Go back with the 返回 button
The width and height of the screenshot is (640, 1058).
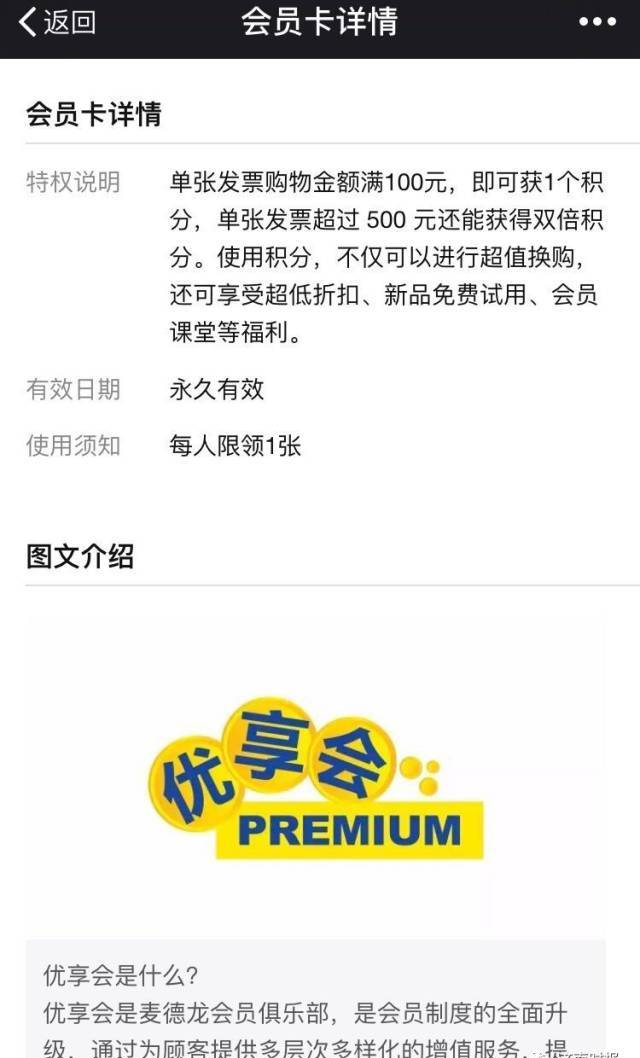57,22
